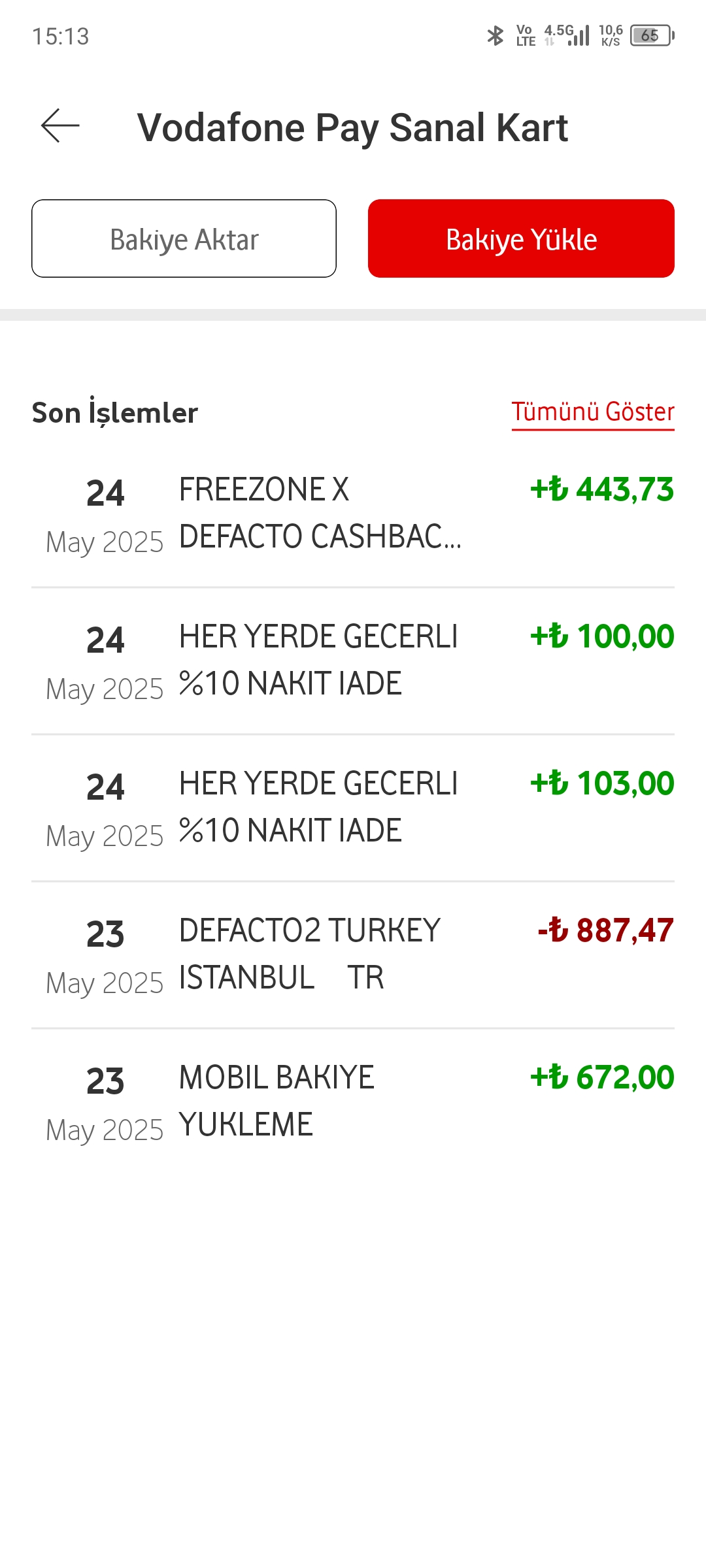The image size is (706, 1568).
Task: Tap the Bakiye Aktar button
Action: (184, 238)
